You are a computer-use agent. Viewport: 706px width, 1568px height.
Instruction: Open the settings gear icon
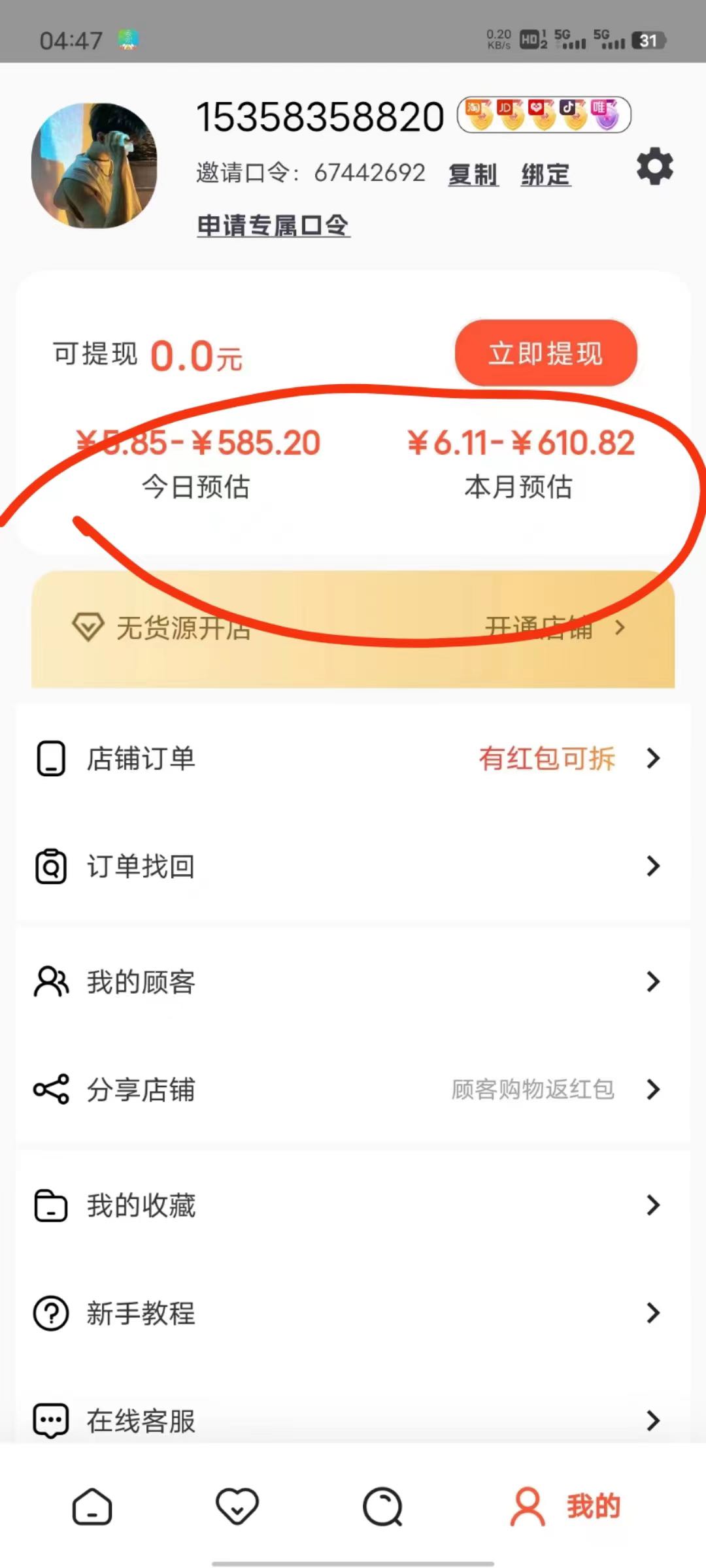pos(655,167)
